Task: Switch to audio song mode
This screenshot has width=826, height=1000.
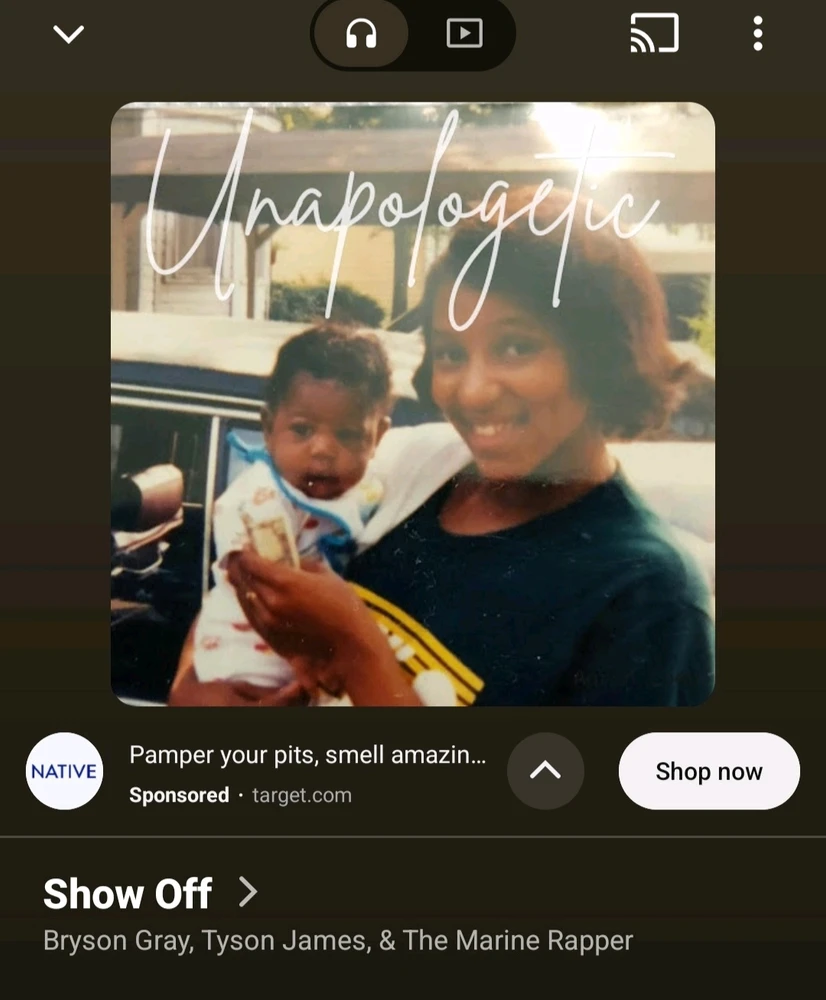Action: pos(362,34)
